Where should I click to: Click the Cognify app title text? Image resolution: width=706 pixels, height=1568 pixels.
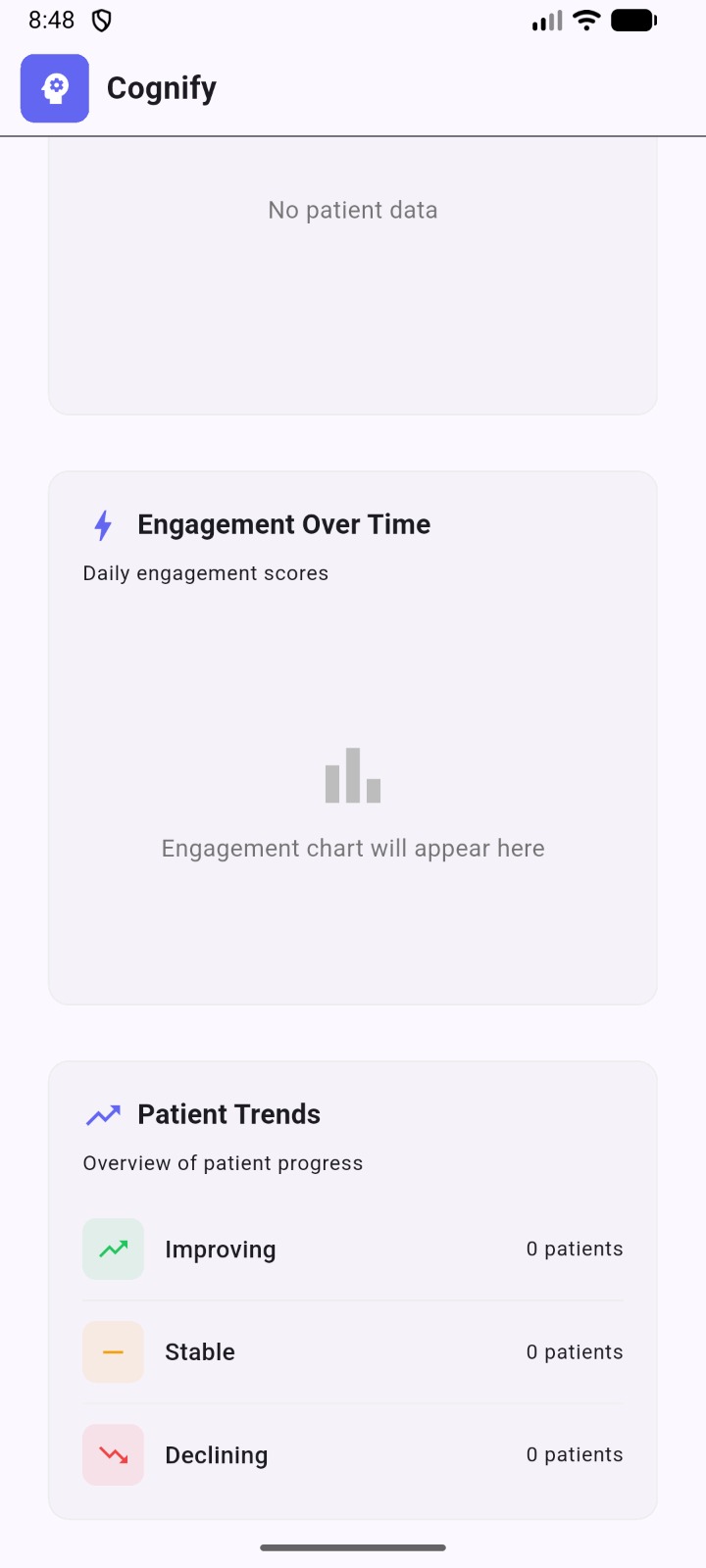click(161, 88)
